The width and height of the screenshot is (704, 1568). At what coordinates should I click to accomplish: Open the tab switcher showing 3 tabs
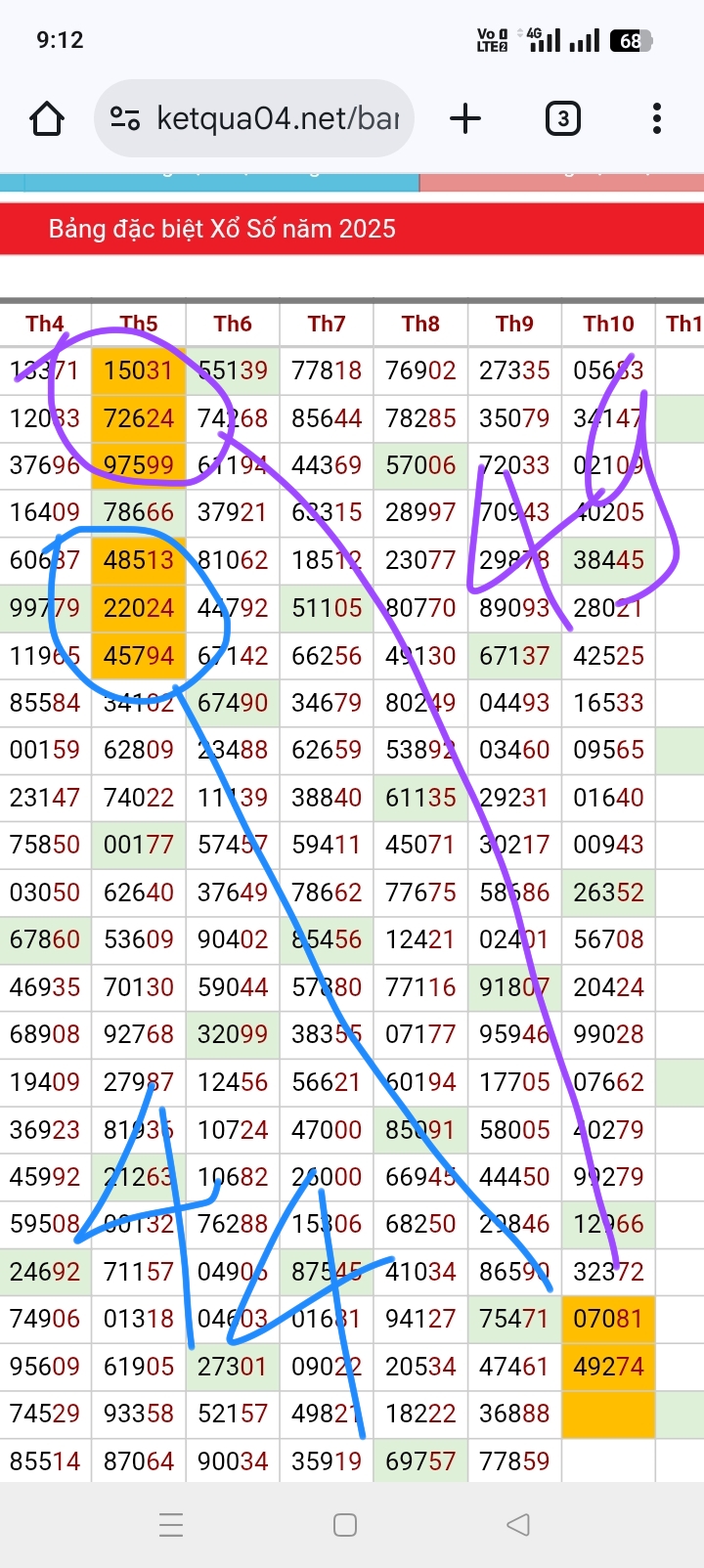(562, 119)
